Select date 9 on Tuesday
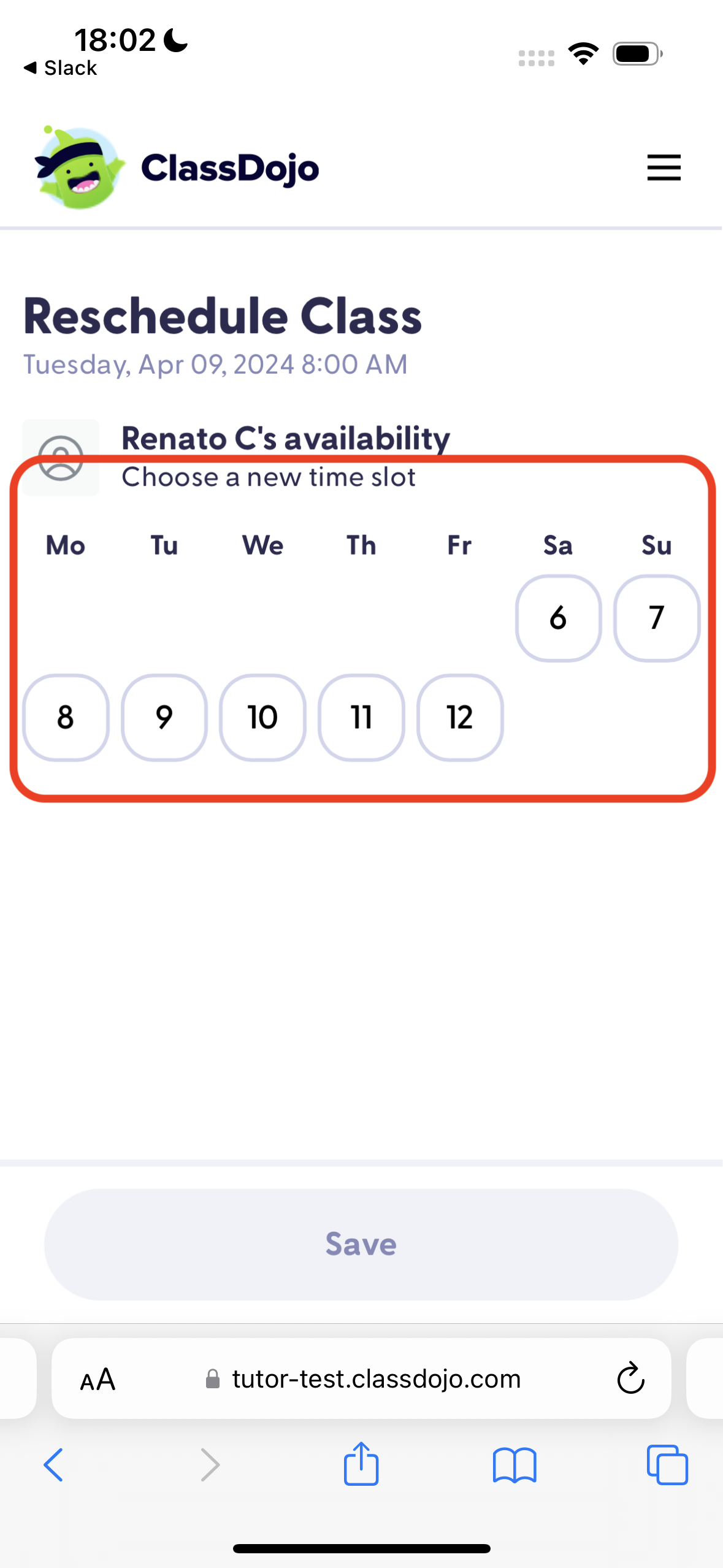This screenshot has height=1568, width=723. [x=164, y=717]
